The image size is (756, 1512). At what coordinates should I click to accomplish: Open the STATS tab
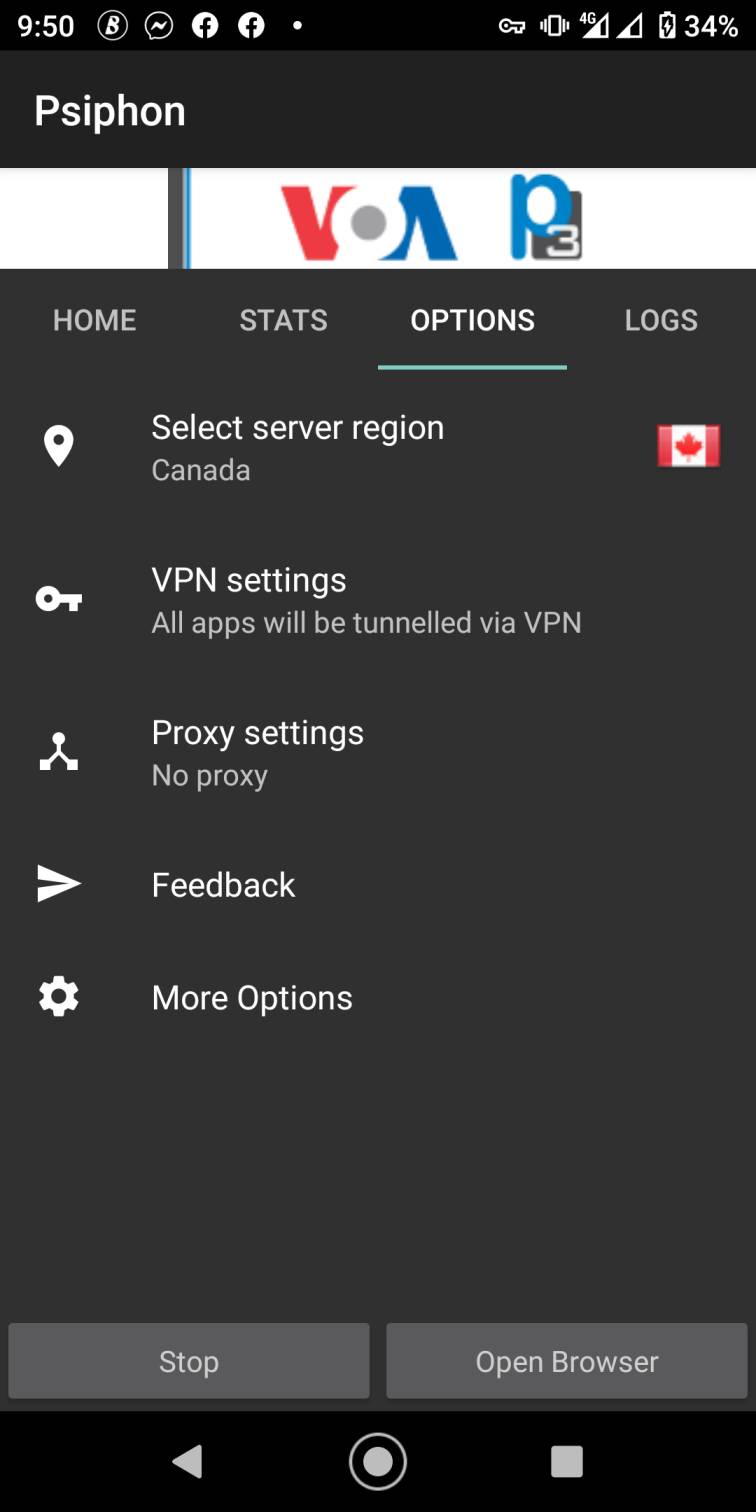tap(283, 320)
